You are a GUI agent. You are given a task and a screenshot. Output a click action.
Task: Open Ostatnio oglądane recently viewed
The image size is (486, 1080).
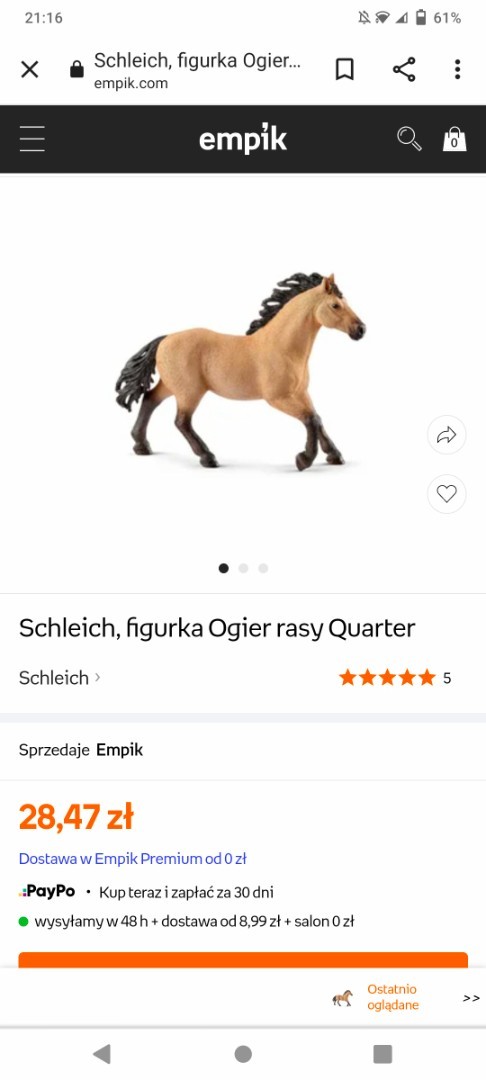(392, 997)
